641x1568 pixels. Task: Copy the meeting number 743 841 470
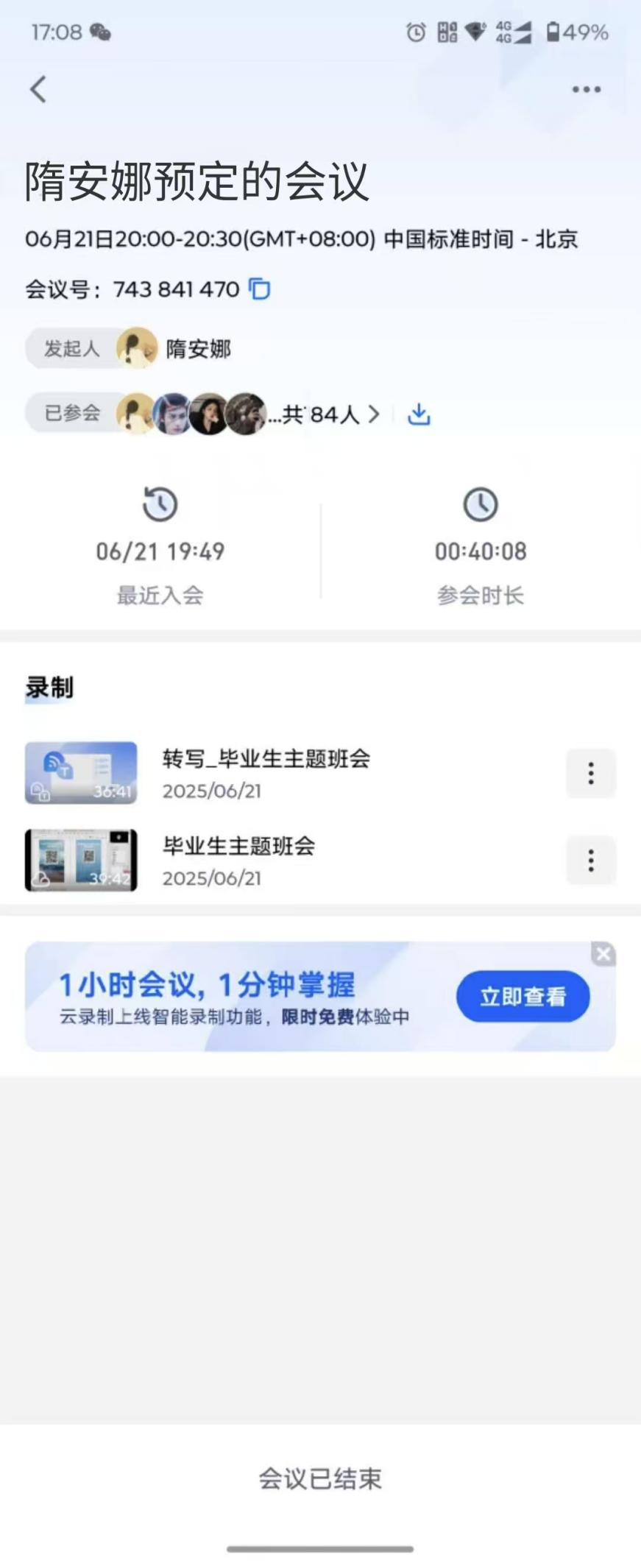click(x=259, y=289)
